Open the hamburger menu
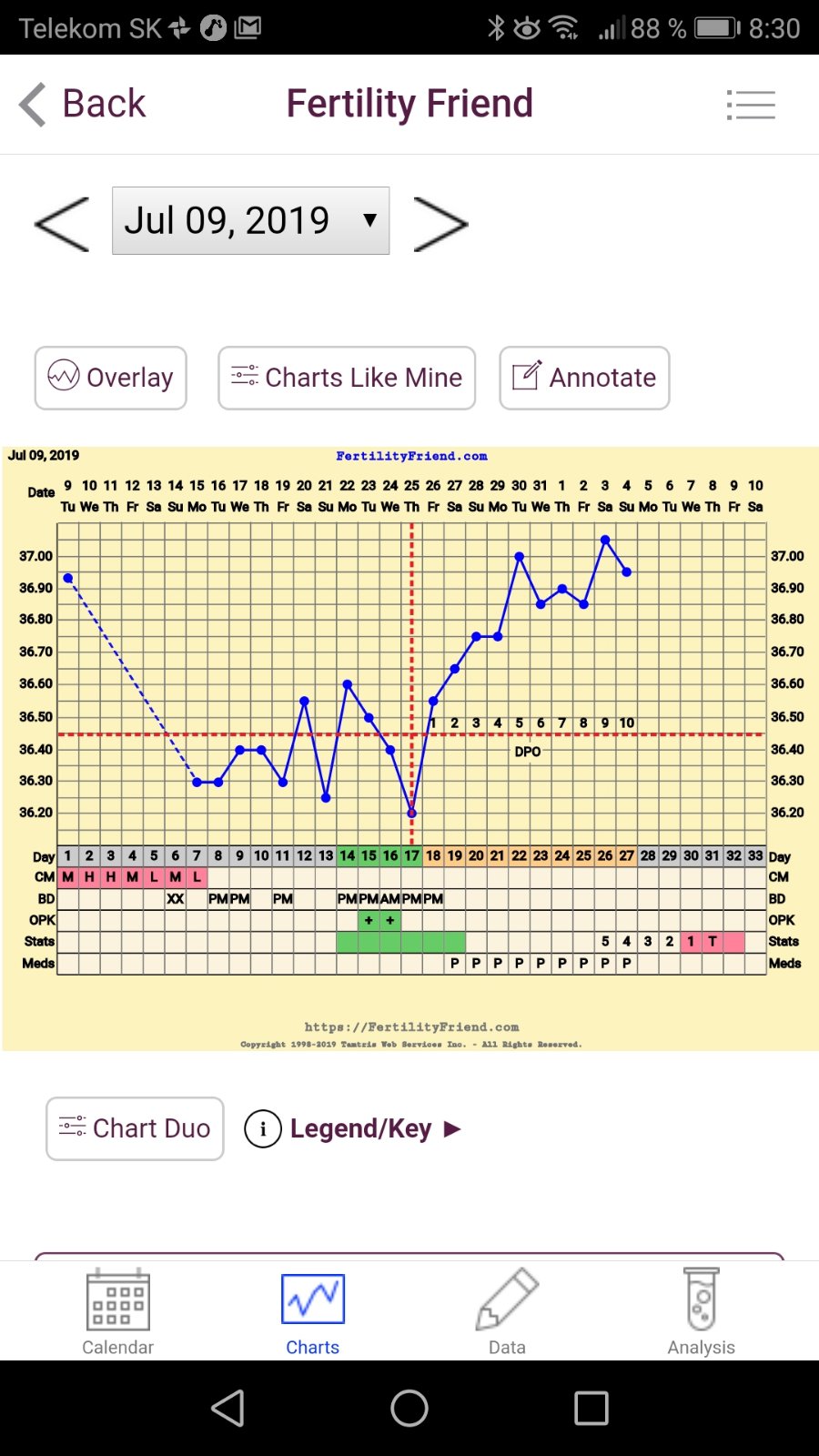Screen dimensions: 819x1456 coord(751,105)
